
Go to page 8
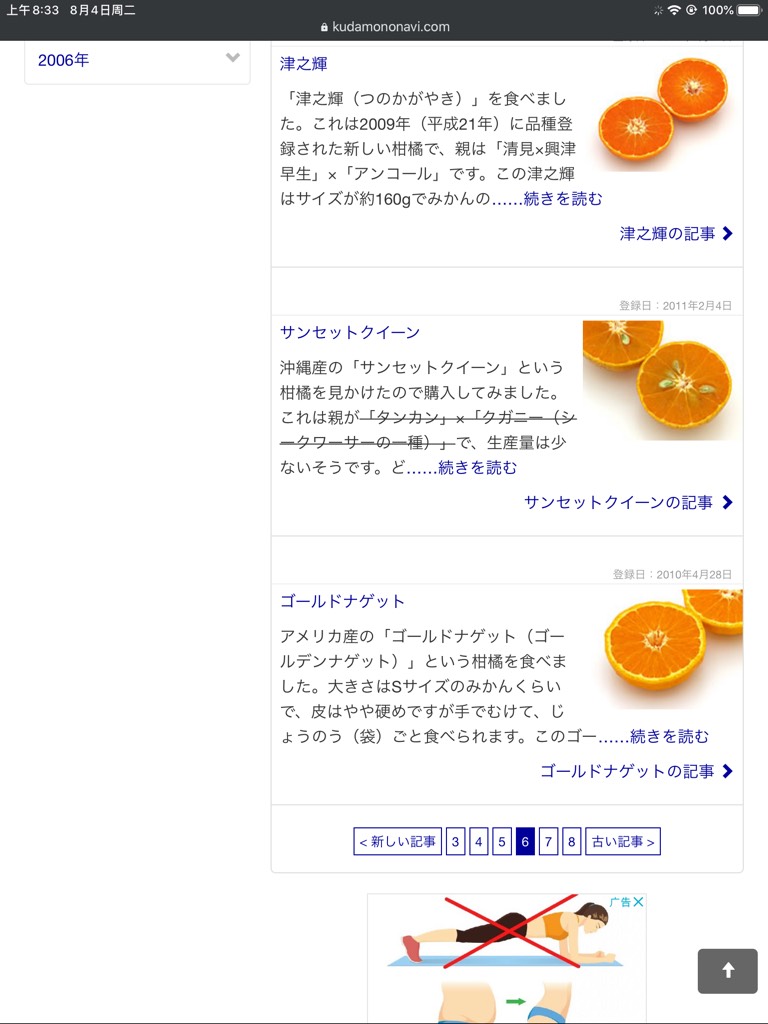pyautogui.click(x=571, y=842)
